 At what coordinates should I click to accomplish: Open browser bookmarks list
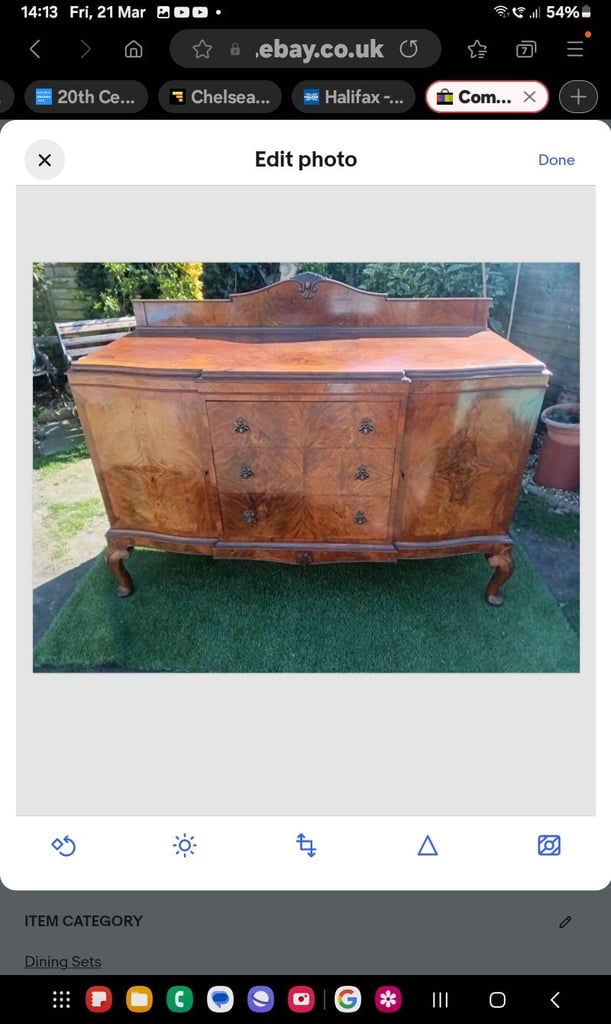pyautogui.click(x=477, y=49)
